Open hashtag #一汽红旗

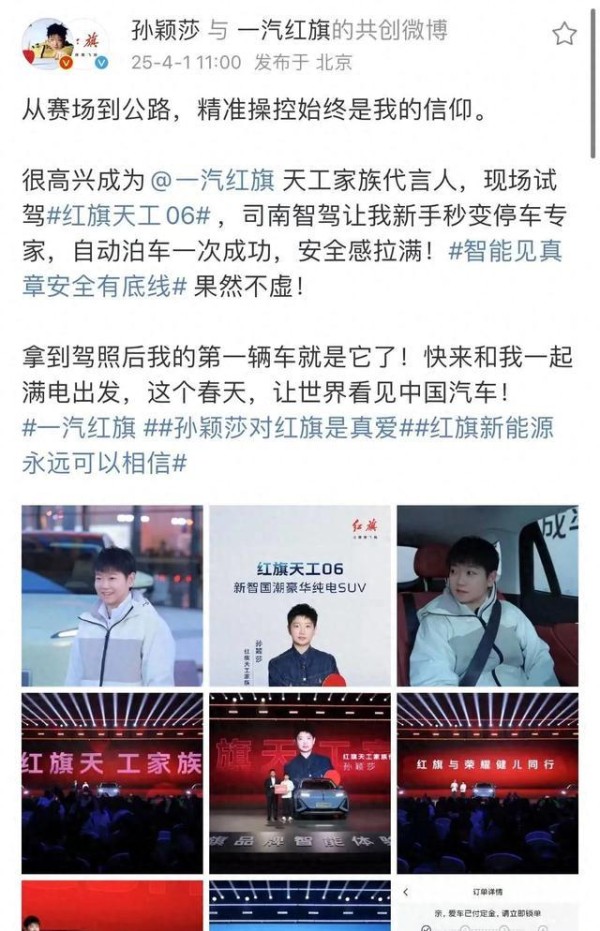pos(79,428)
